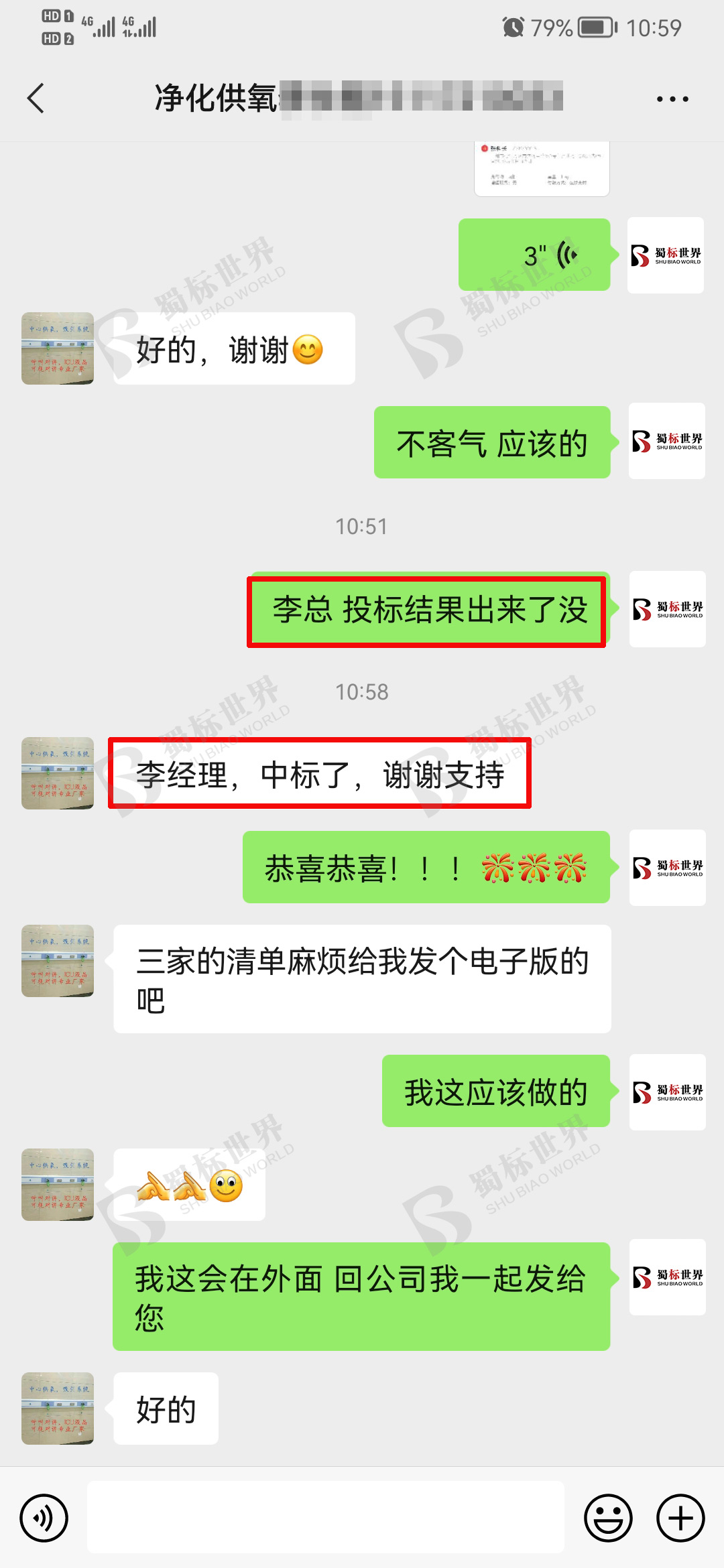Open the emoji sticker panel
Screen dimensions: 724x1568
pos(608,1518)
